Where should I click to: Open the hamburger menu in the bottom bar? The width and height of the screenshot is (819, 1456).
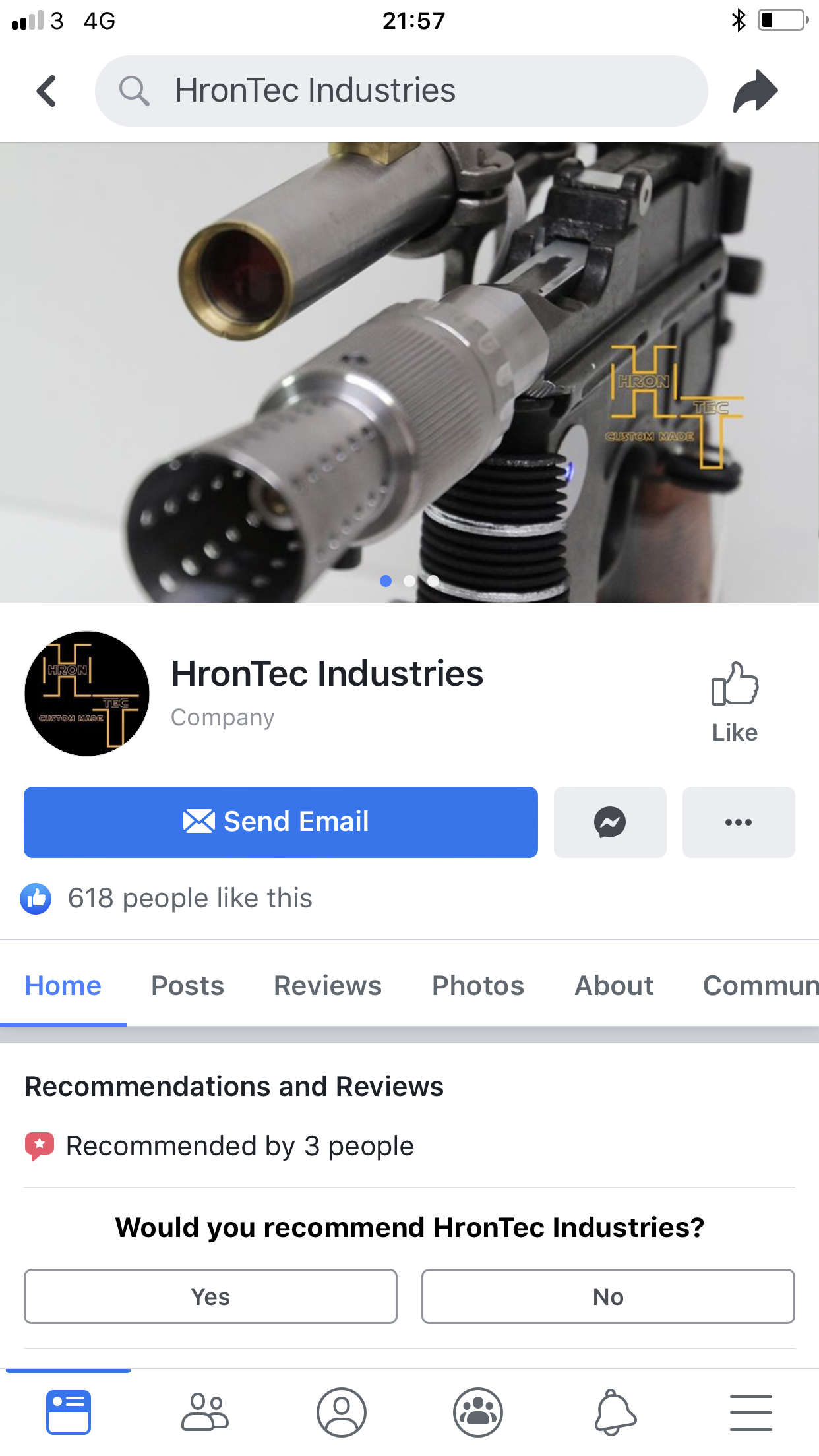(751, 1412)
